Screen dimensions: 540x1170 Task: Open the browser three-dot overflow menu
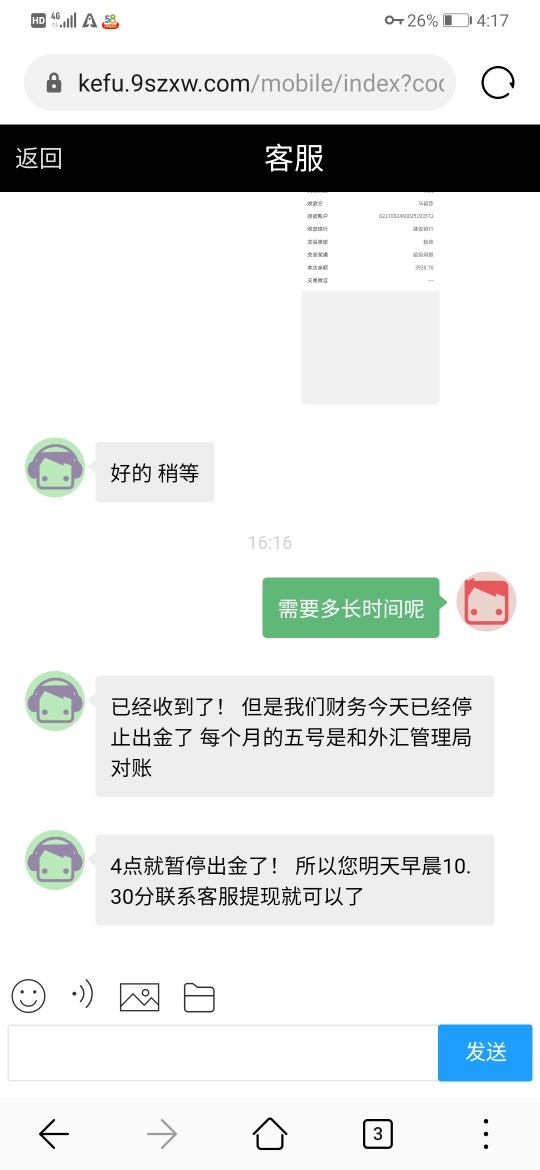[486, 1134]
